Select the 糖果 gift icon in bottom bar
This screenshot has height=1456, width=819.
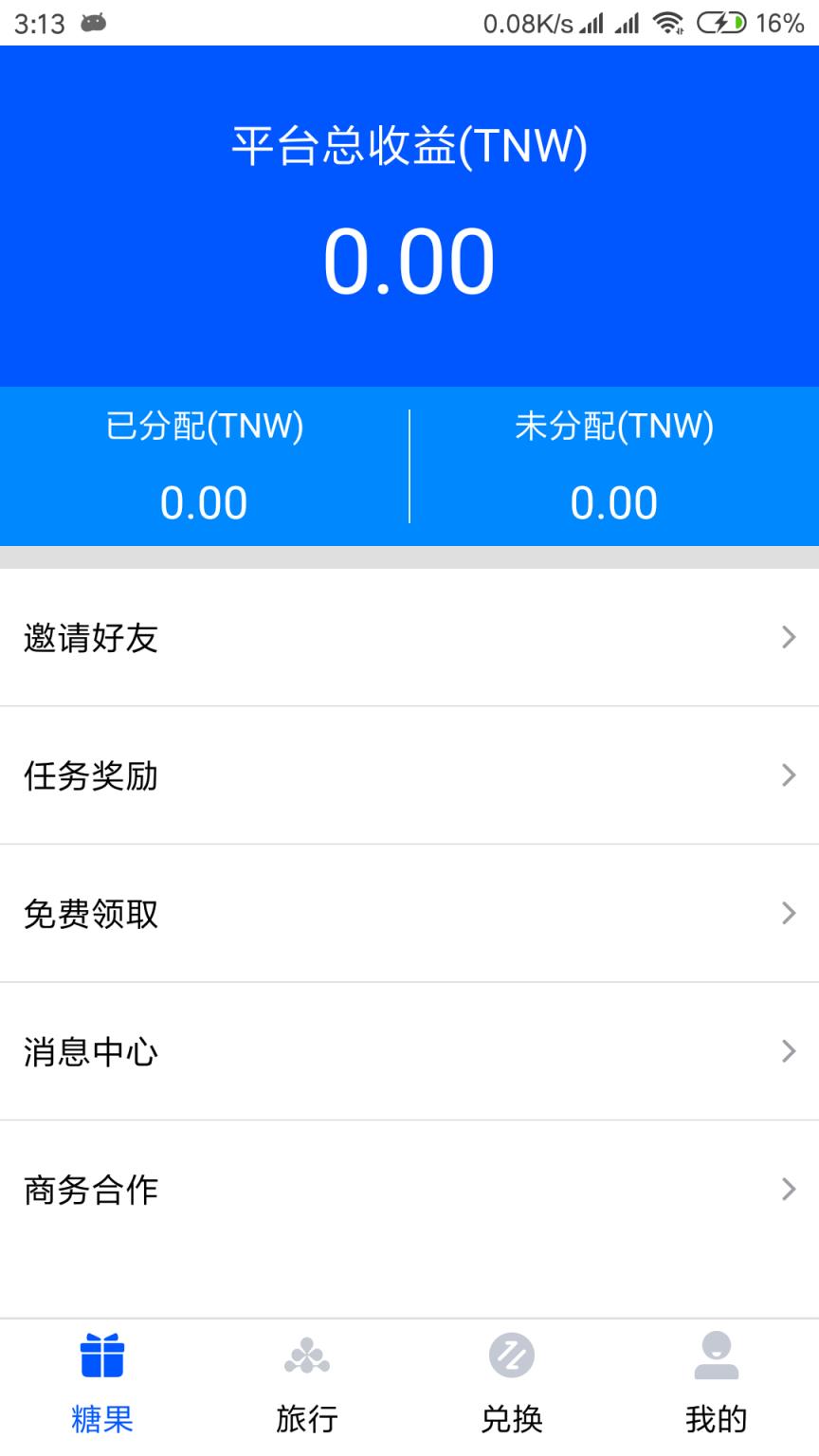pyautogui.click(x=102, y=1354)
